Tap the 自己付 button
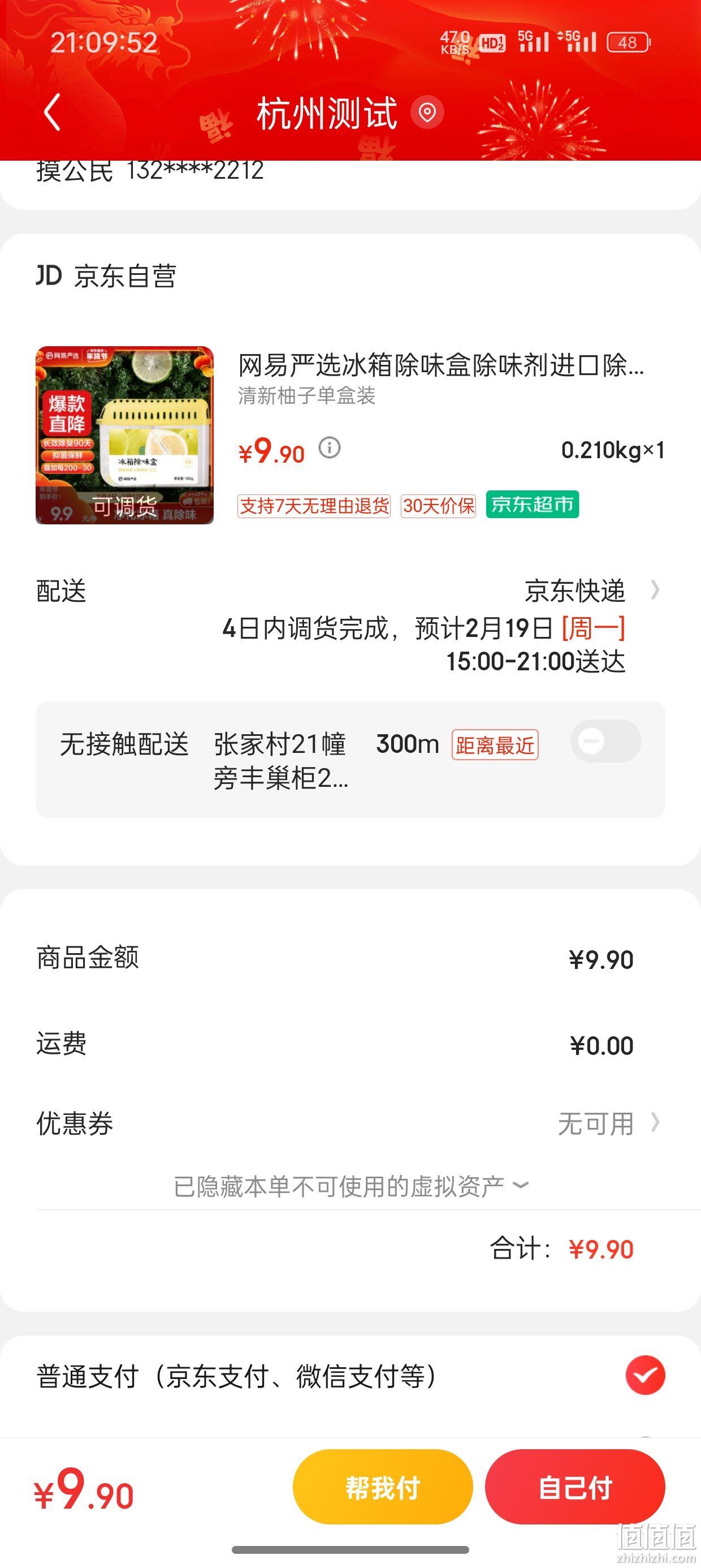 pos(575,1487)
